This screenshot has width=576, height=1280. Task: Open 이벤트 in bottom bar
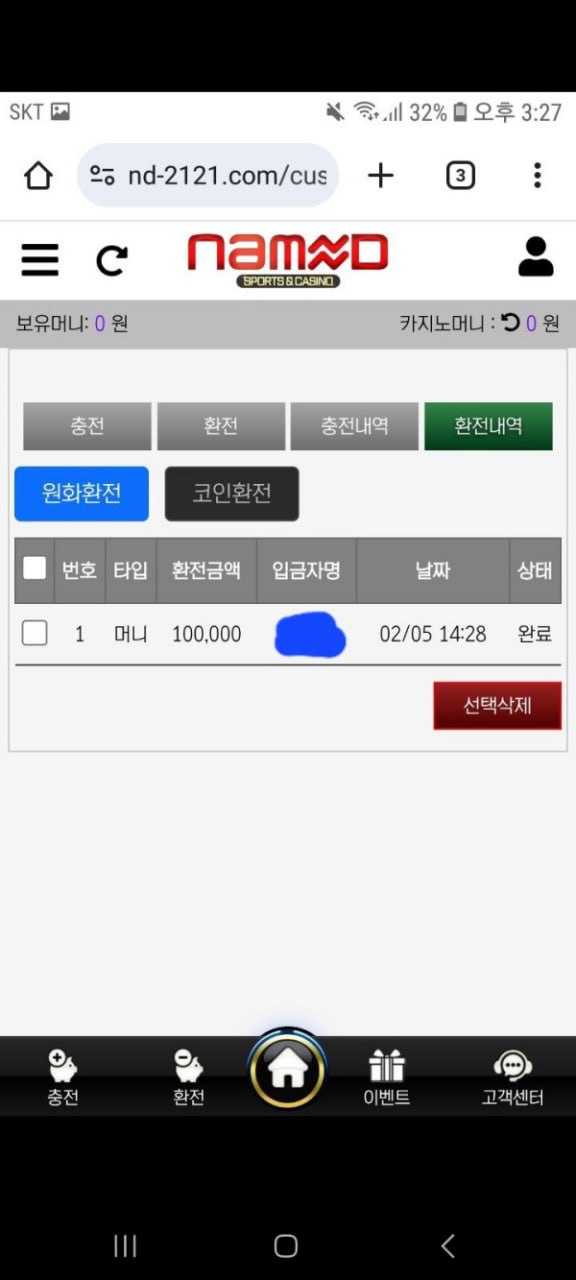click(x=386, y=1078)
